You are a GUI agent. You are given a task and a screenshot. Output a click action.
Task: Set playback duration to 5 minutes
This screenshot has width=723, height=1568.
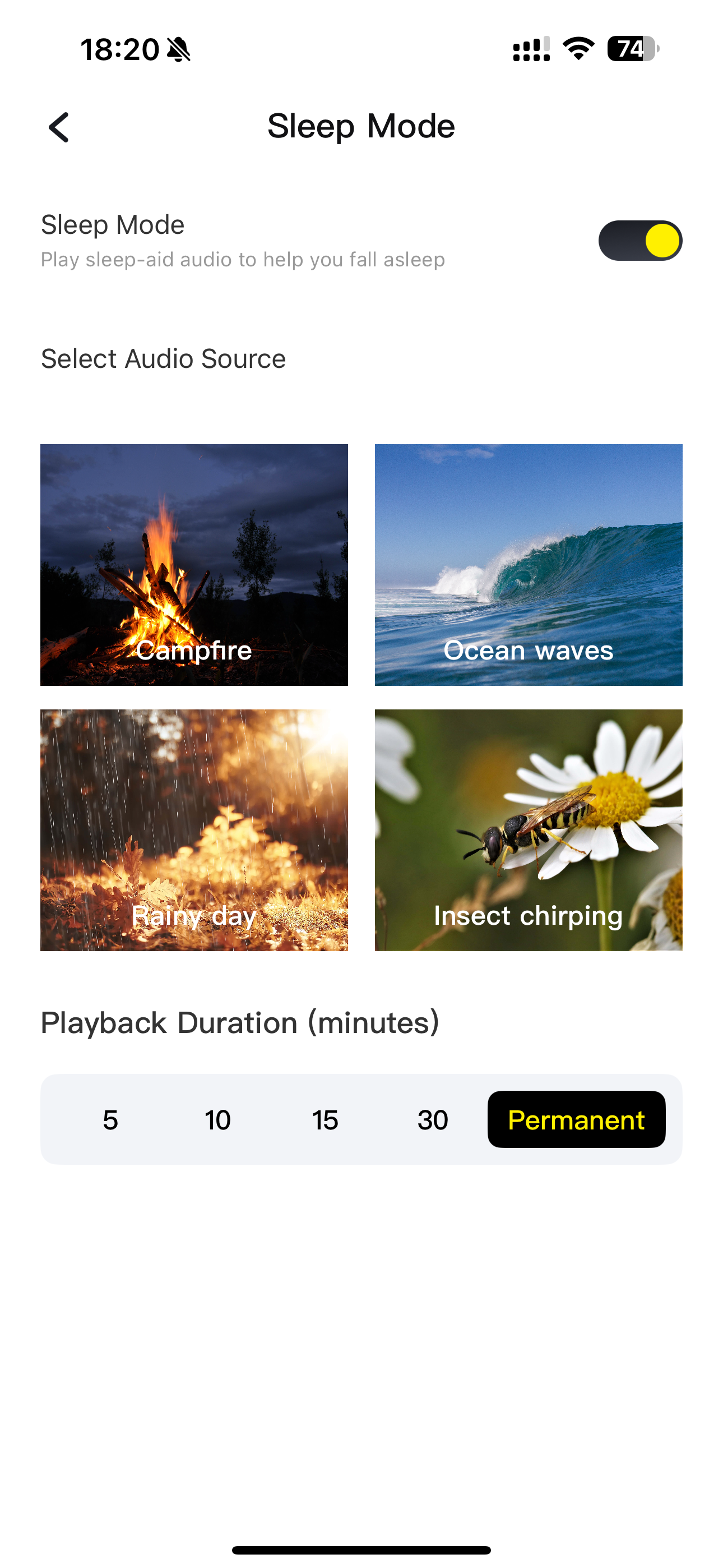(x=110, y=1119)
